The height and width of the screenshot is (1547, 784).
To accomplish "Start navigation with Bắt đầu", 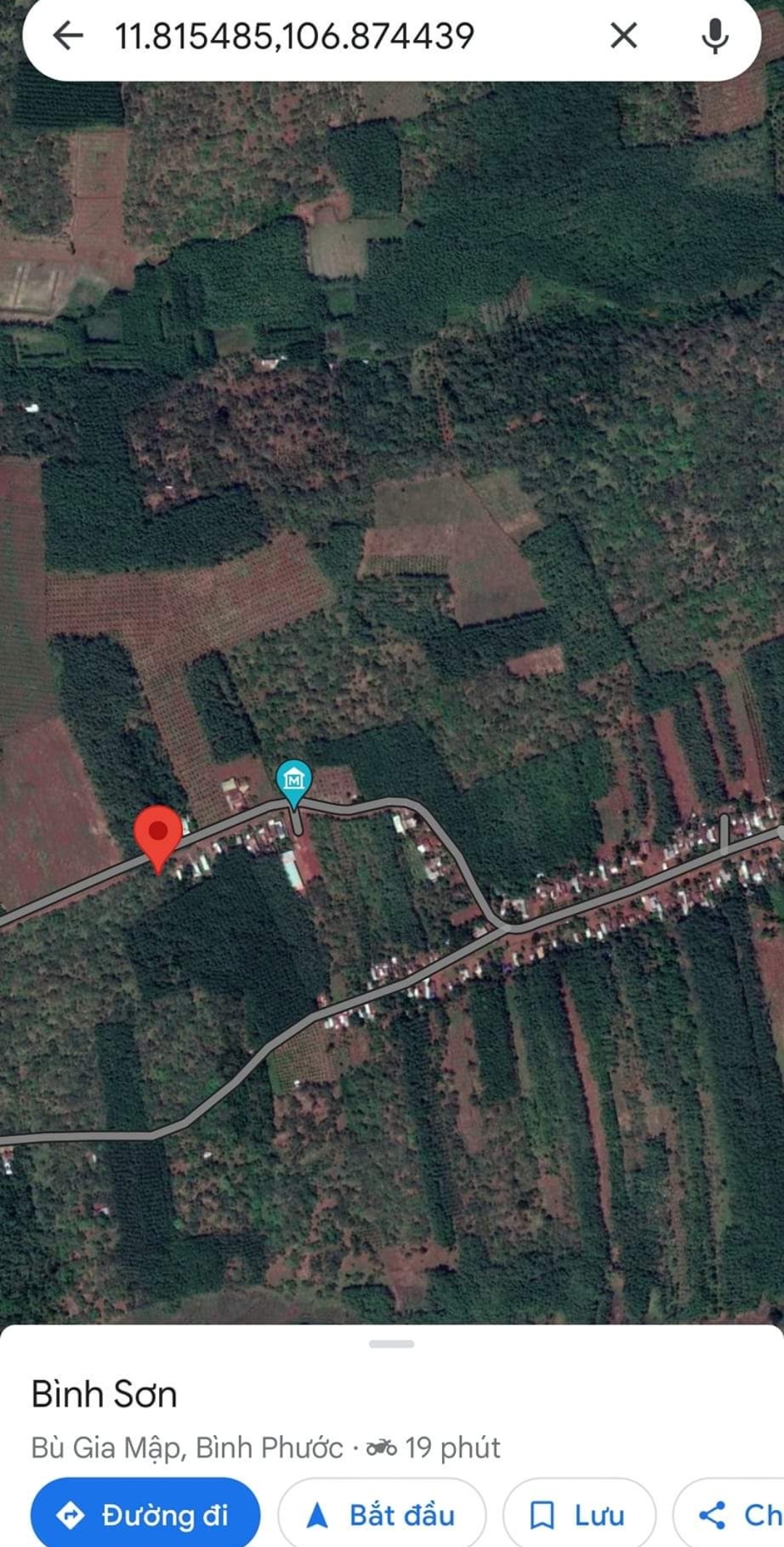I will [382, 1515].
